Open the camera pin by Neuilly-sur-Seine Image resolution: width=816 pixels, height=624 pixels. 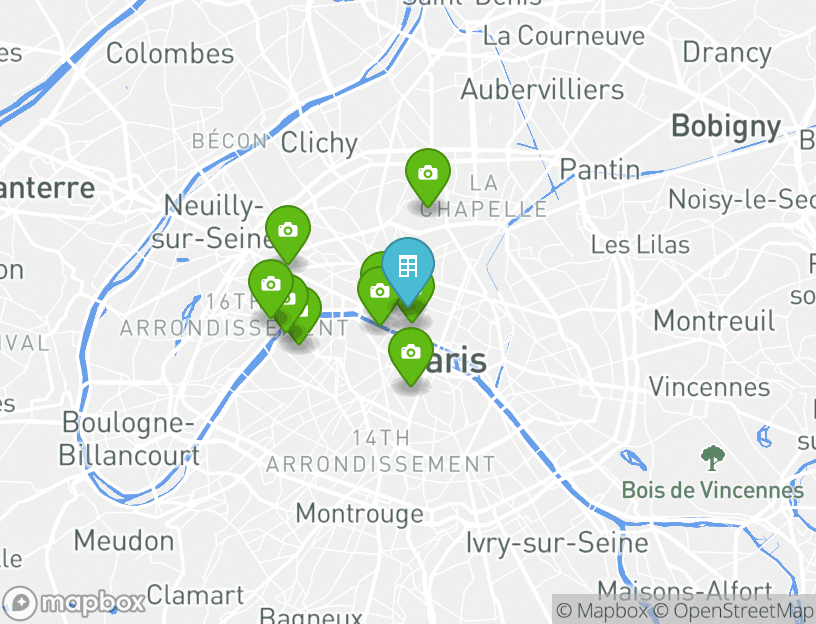coord(288,230)
